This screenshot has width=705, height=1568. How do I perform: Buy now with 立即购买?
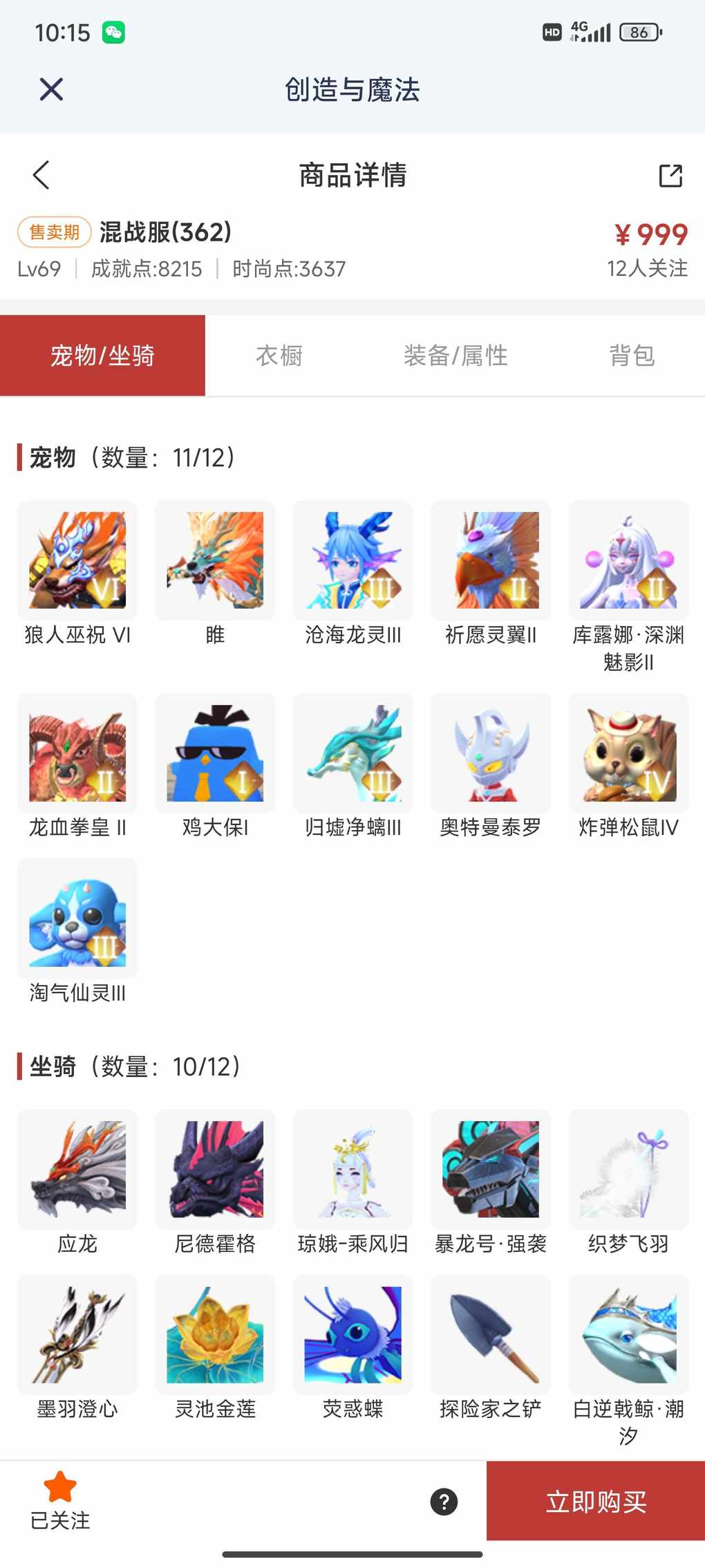coord(596,1502)
